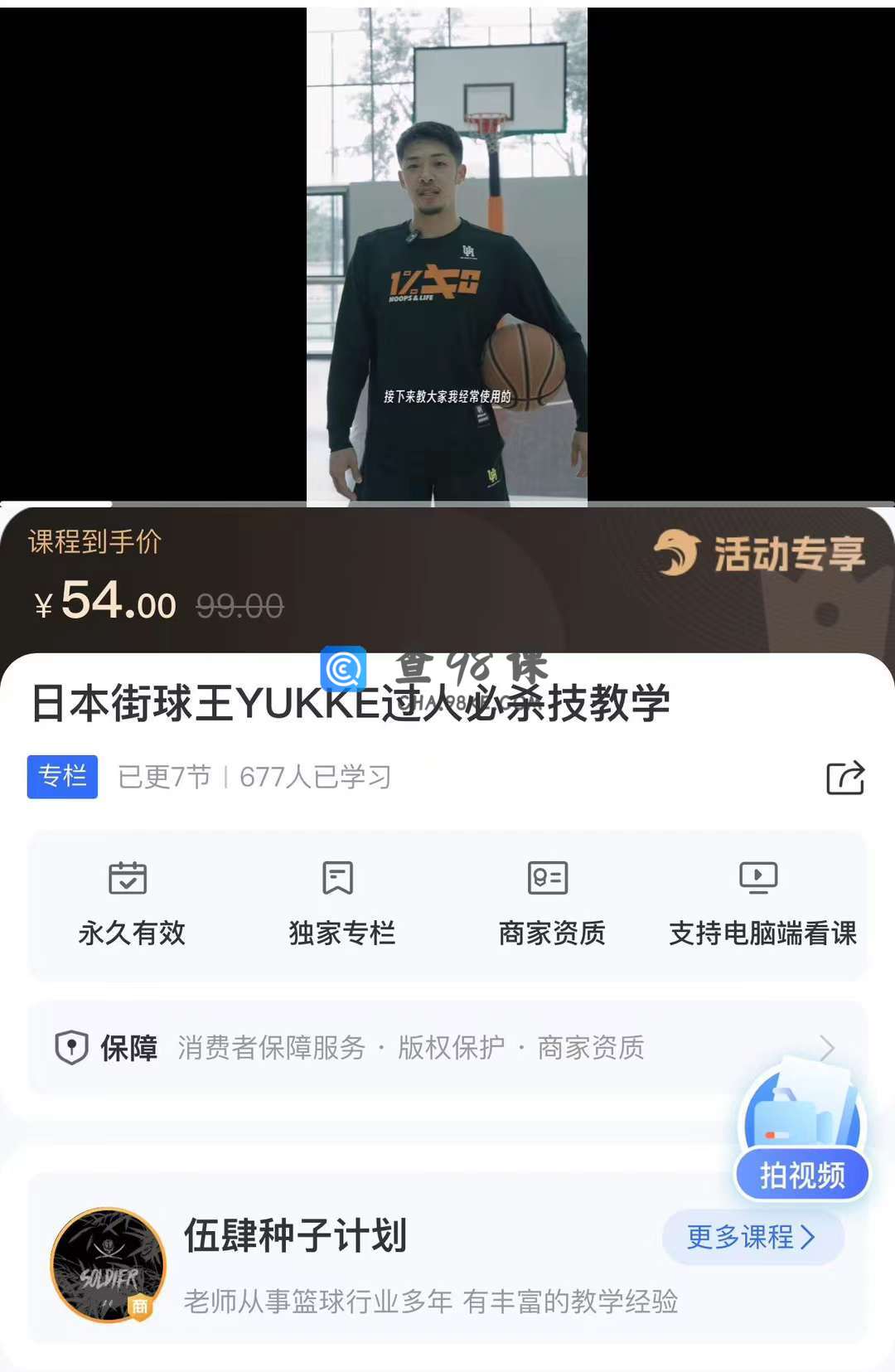View the 商家资质 merchant qualification
Image resolution: width=895 pixels, height=1372 pixels.
click(x=551, y=905)
